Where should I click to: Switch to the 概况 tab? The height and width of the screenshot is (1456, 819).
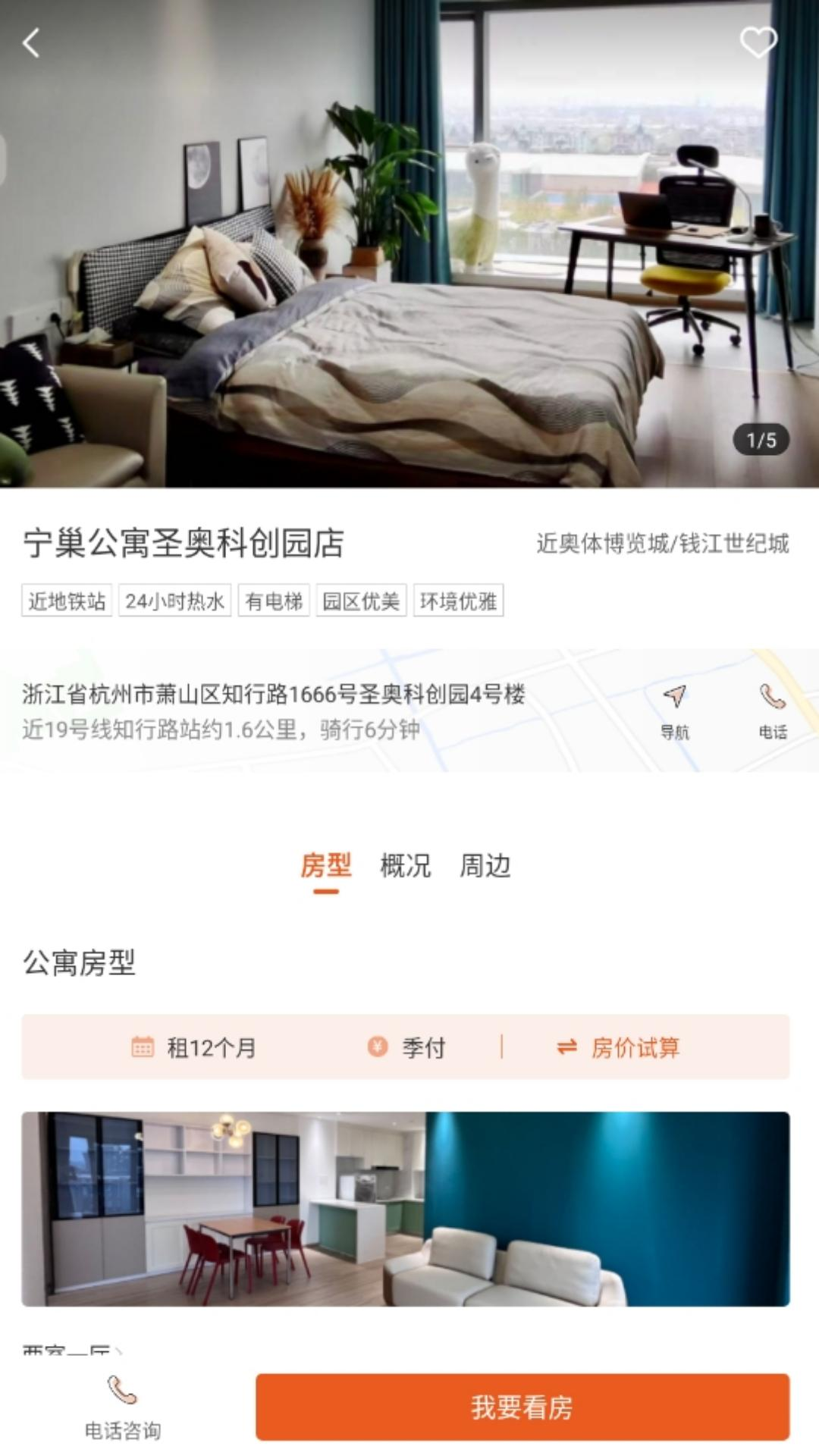point(405,866)
